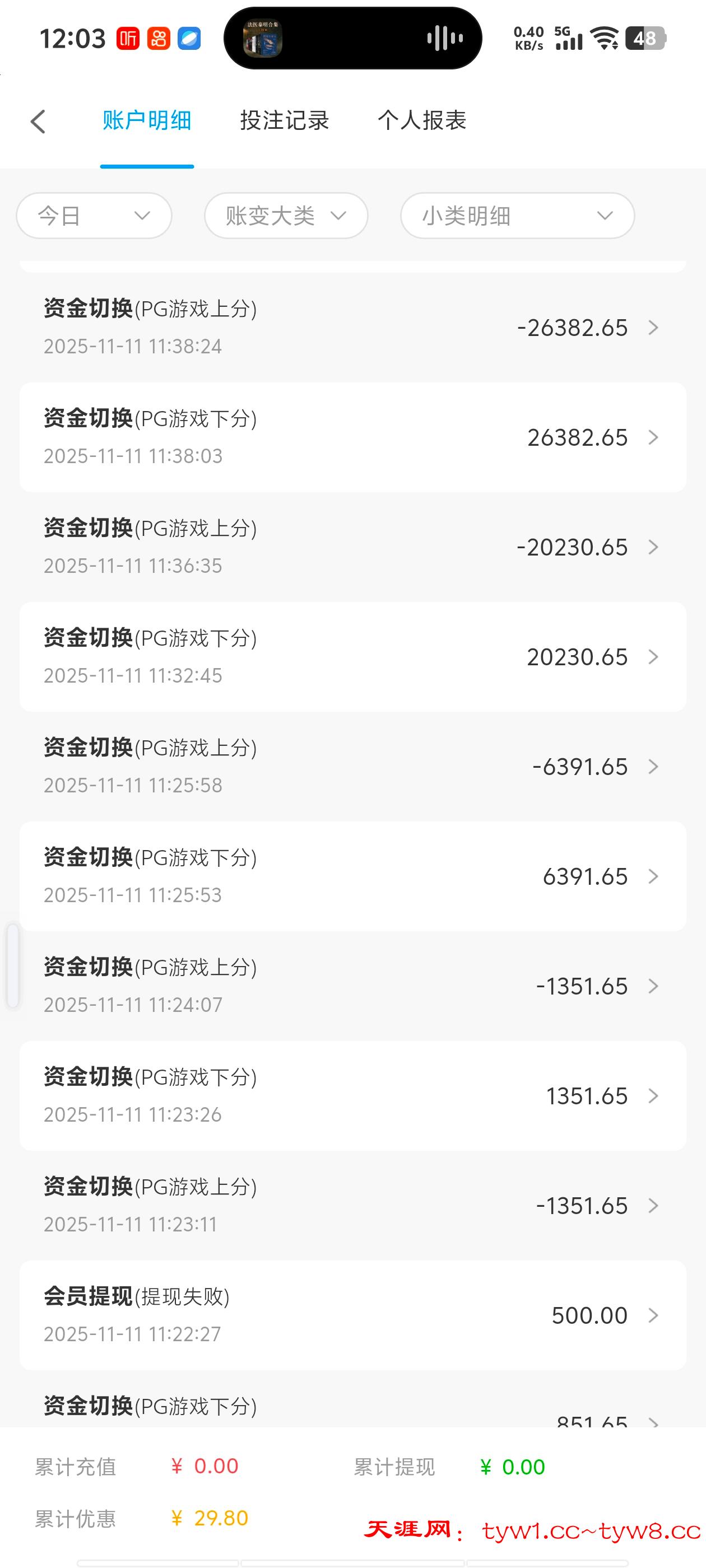Open the 20230.65 transfer at 11:32:45
Screen dimensions: 706x1568
click(352, 657)
